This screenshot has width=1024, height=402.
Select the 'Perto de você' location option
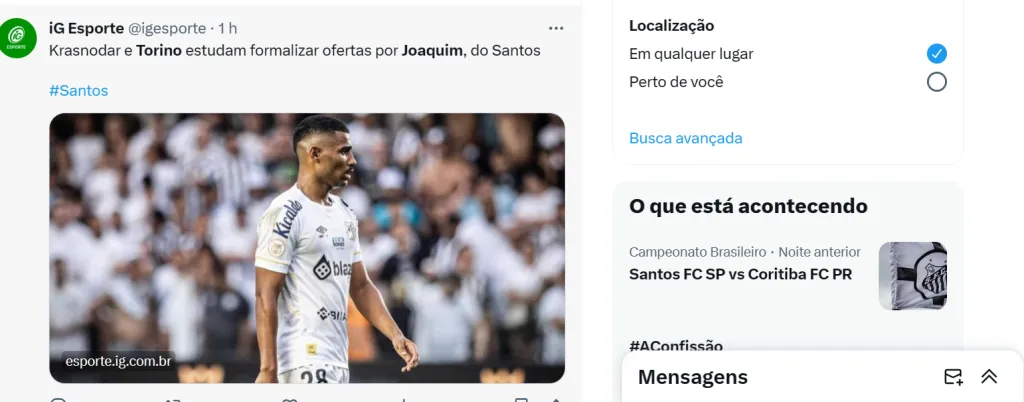936,82
